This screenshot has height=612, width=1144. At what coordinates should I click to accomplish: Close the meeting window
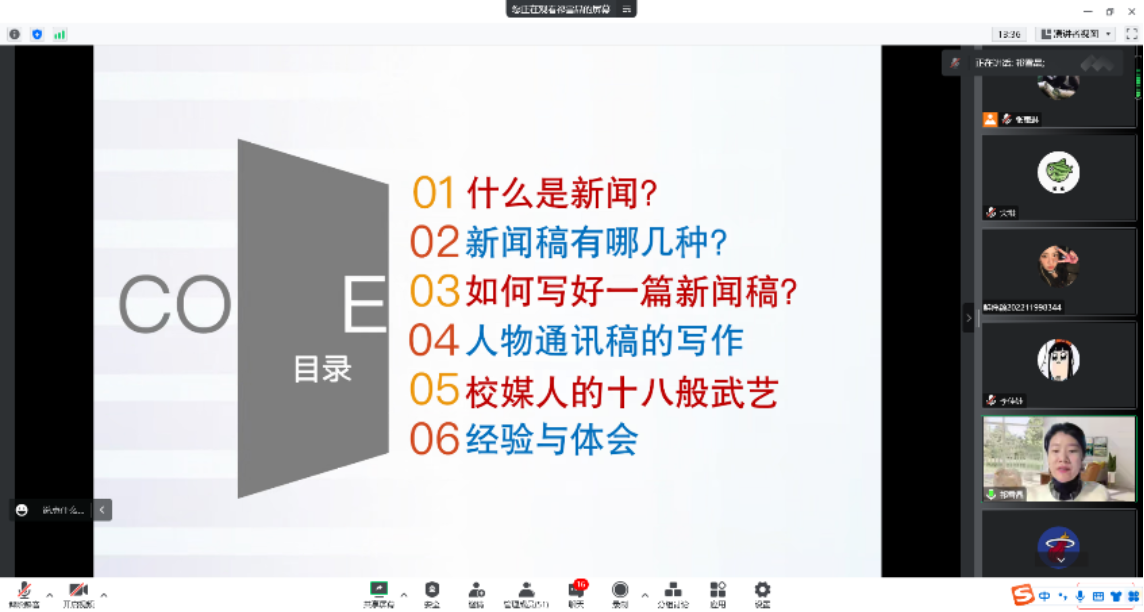coord(1131,11)
